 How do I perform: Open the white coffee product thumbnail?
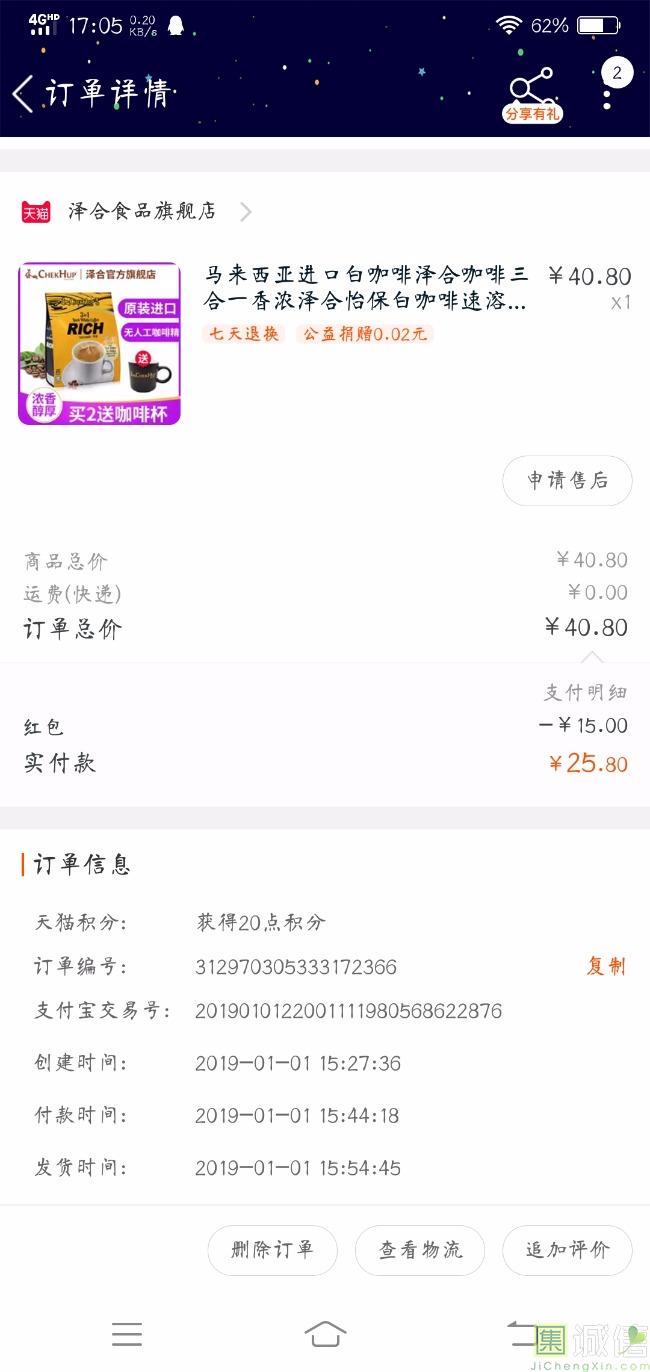[99, 343]
